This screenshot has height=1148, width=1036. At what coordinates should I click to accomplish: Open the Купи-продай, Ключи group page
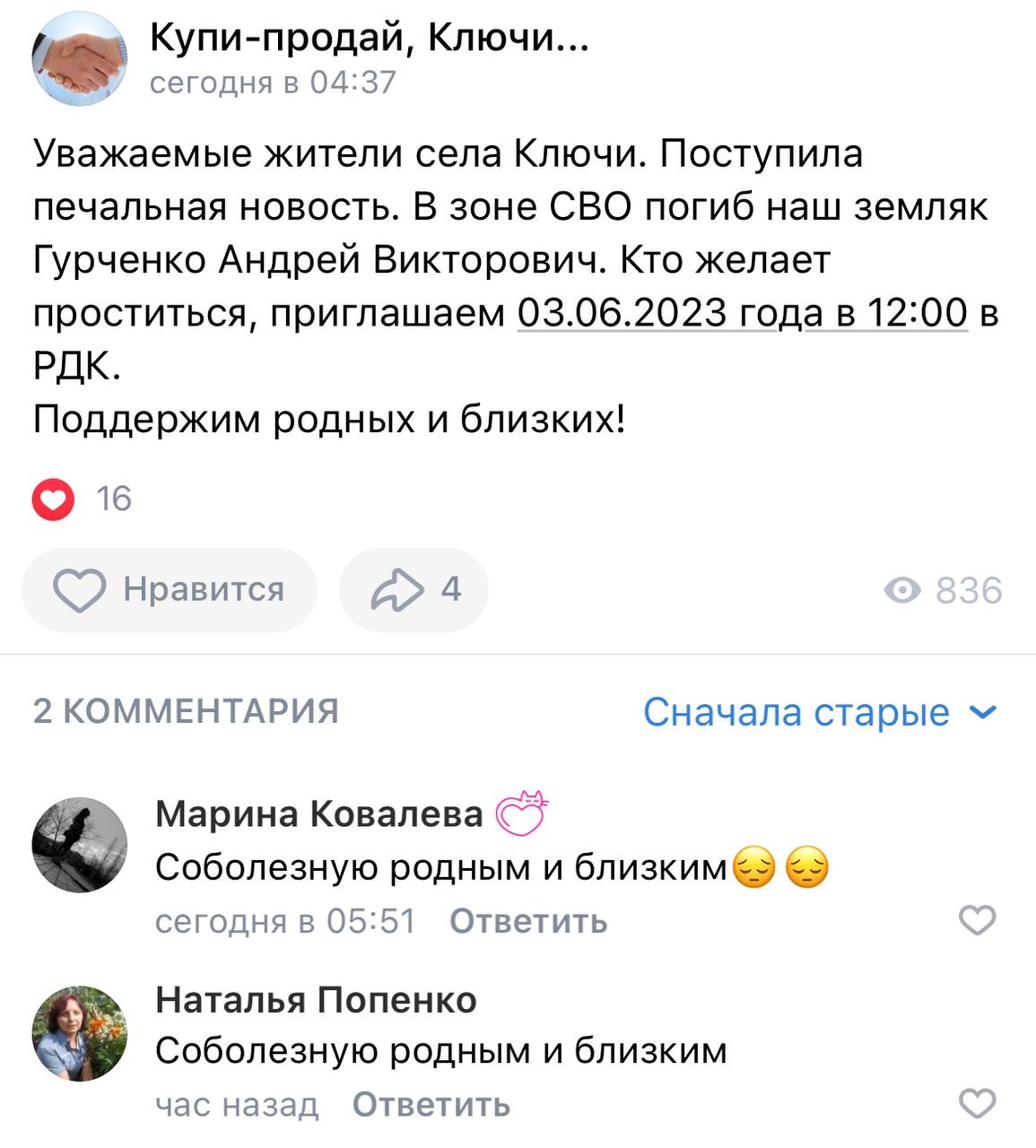(x=368, y=39)
